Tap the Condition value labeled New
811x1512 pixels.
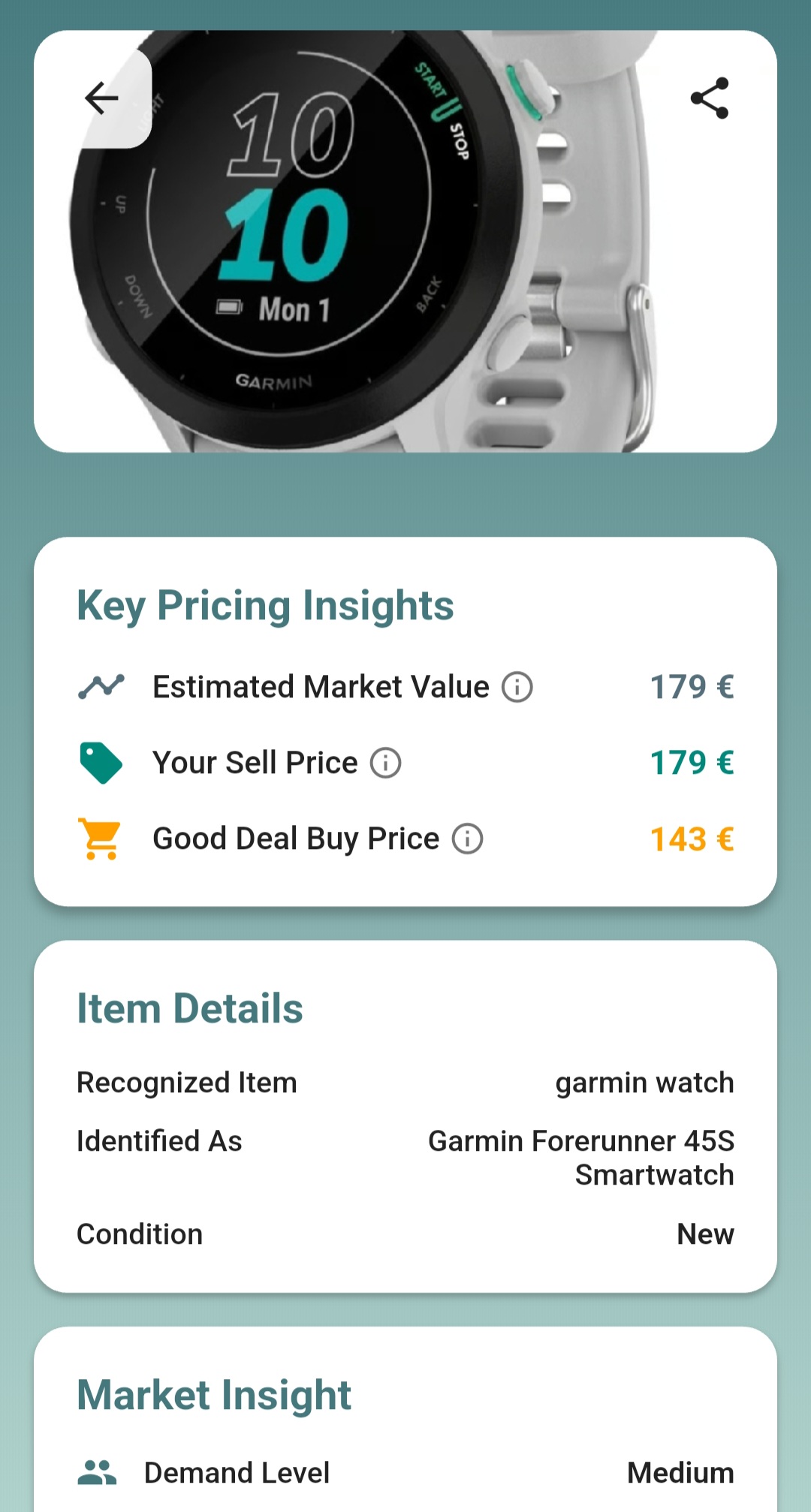(705, 1233)
